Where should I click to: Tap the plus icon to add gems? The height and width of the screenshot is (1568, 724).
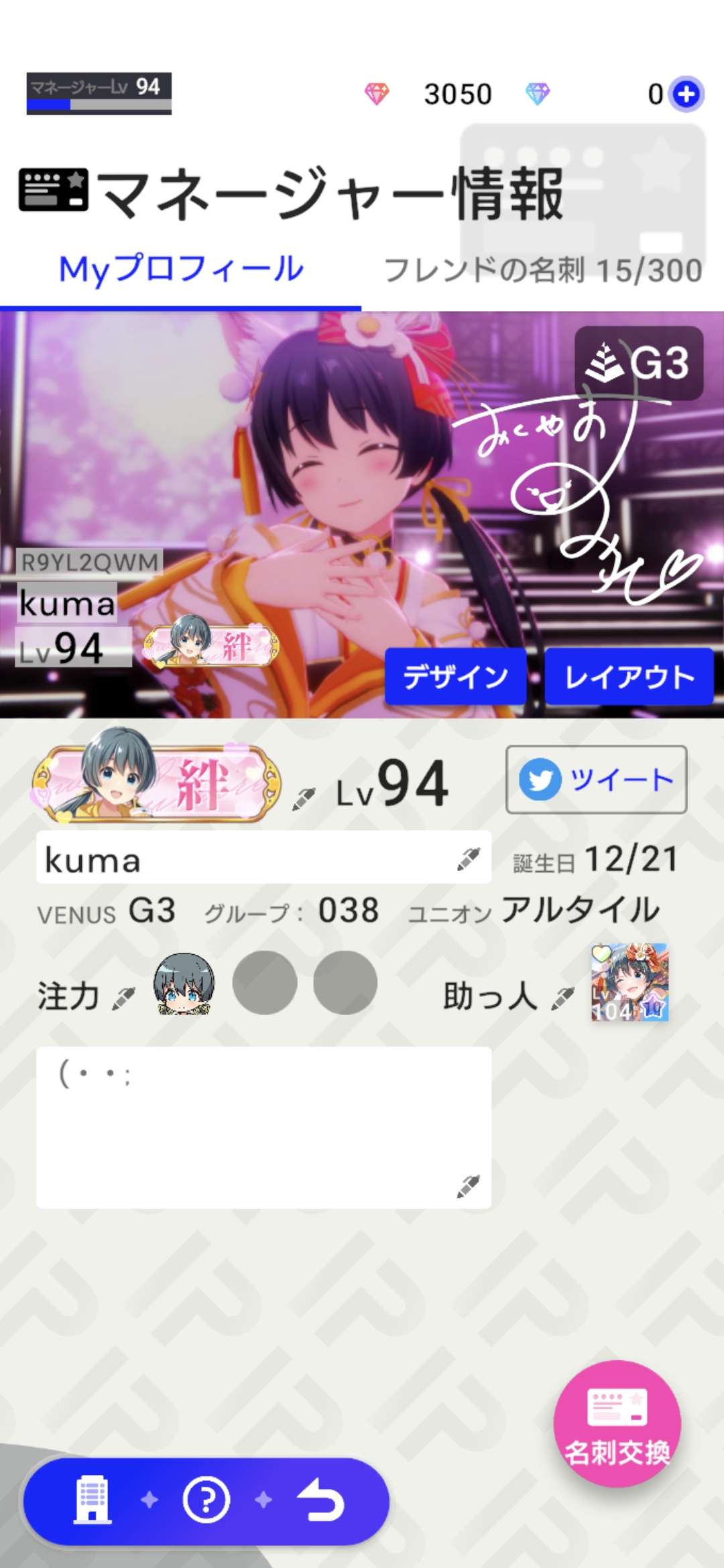tap(686, 94)
